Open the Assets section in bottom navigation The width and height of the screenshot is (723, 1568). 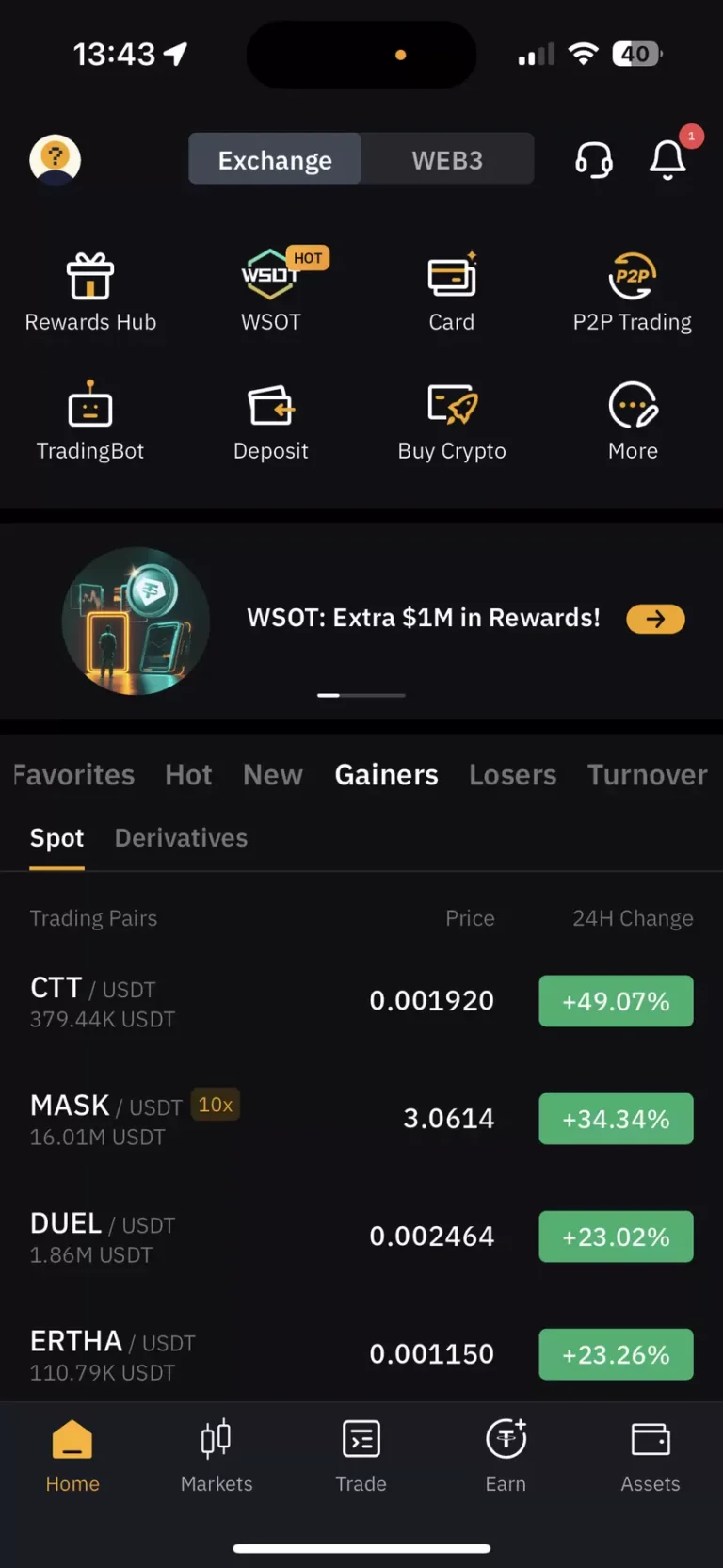650,1456
